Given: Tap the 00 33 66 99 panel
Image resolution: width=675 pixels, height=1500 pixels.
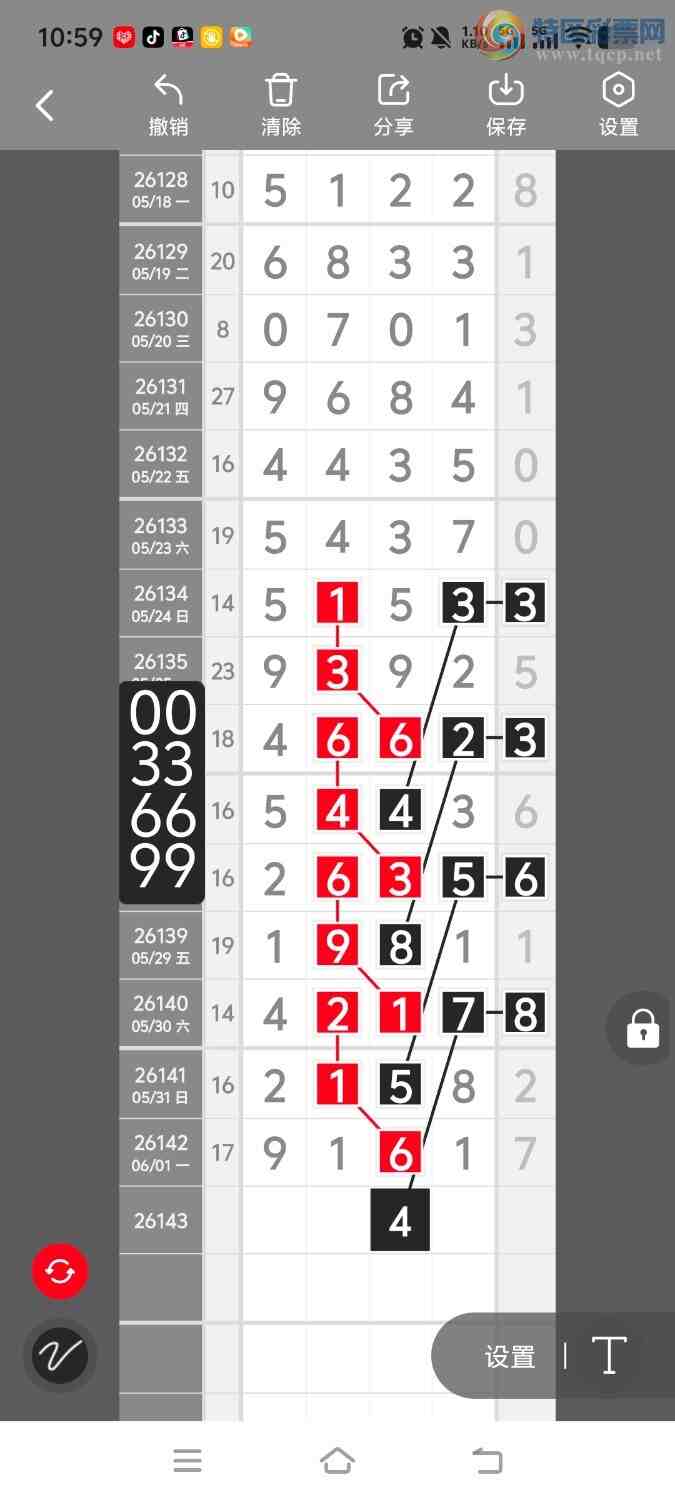Looking at the screenshot, I should pos(162,792).
